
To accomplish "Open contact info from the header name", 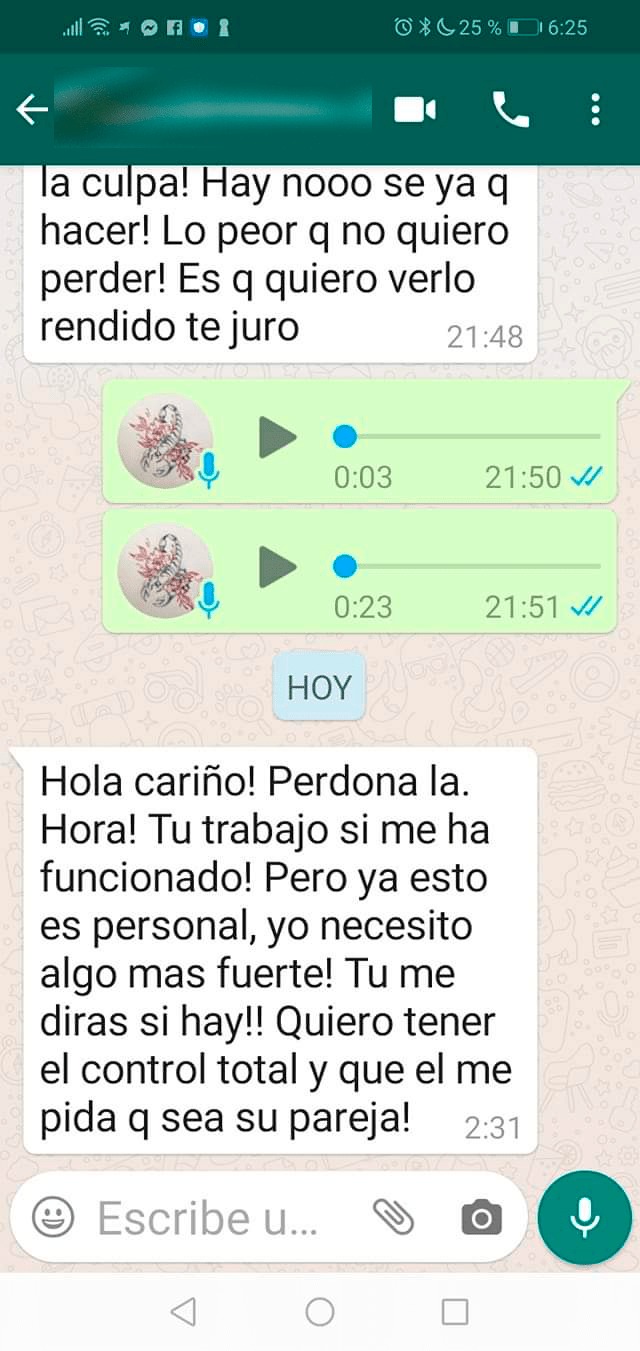I will [210, 110].
